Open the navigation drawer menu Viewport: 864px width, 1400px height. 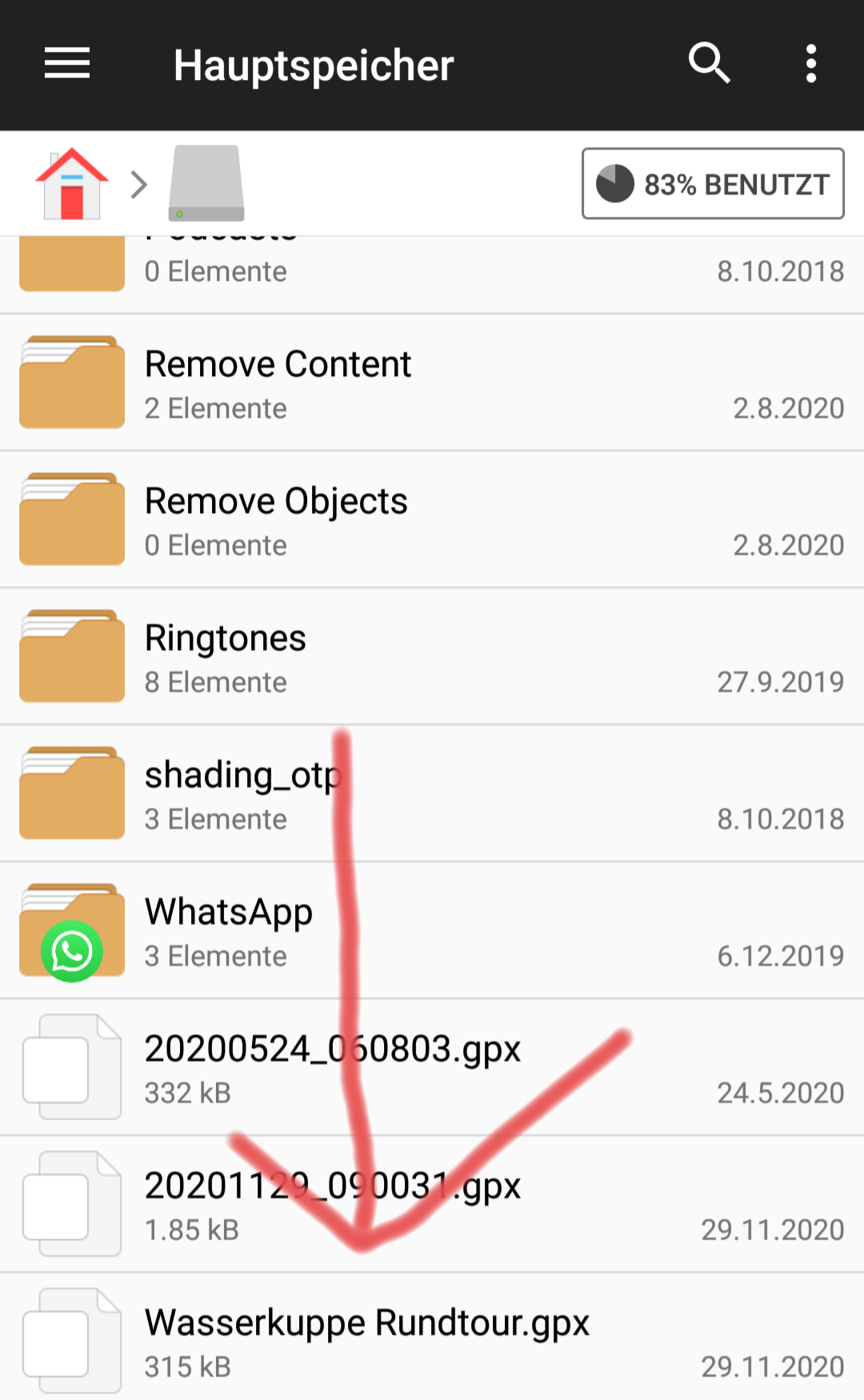coord(67,64)
